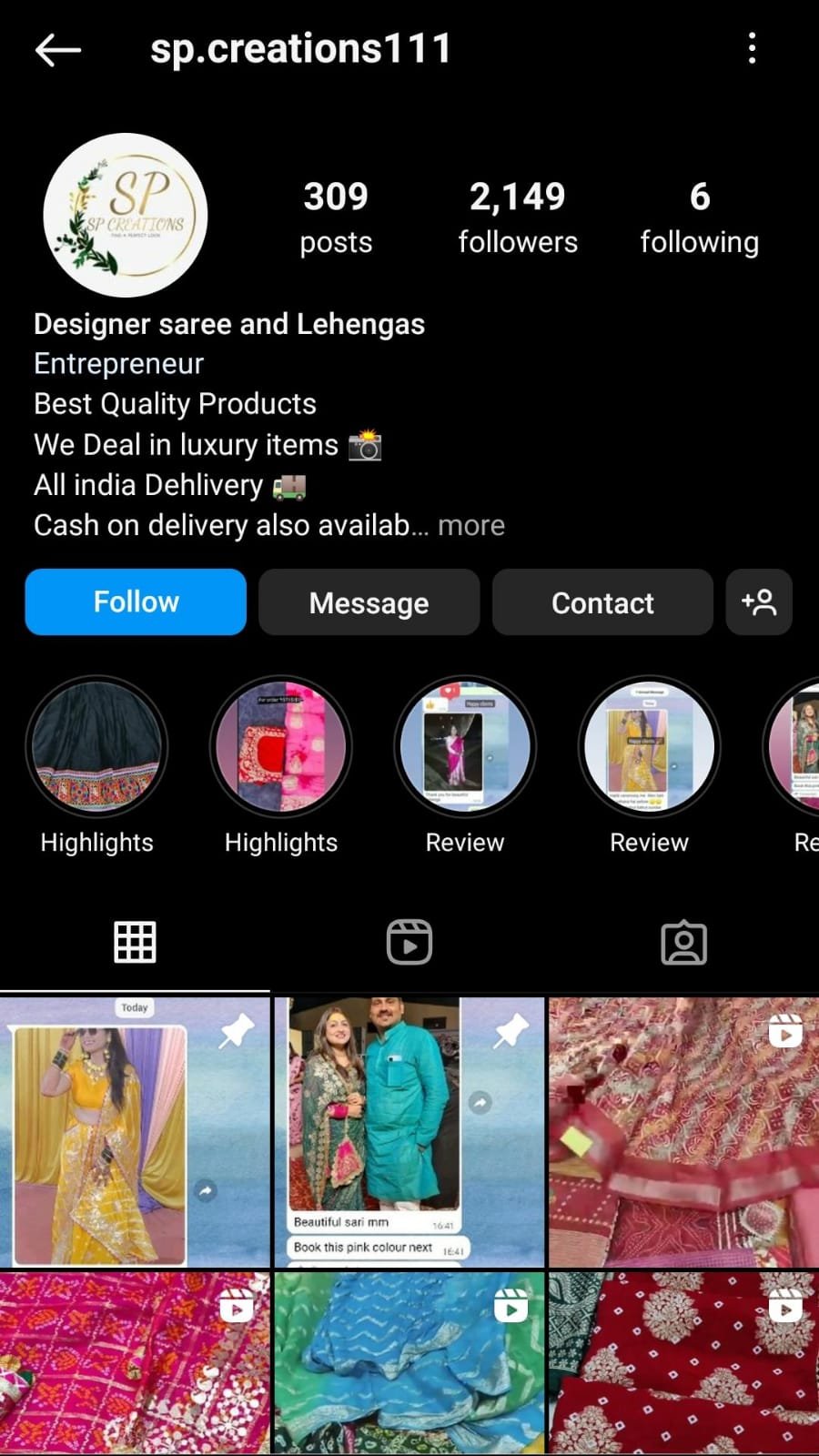The width and height of the screenshot is (819, 1456).
Task: Go back using the top arrow
Action: tap(58, 50)
